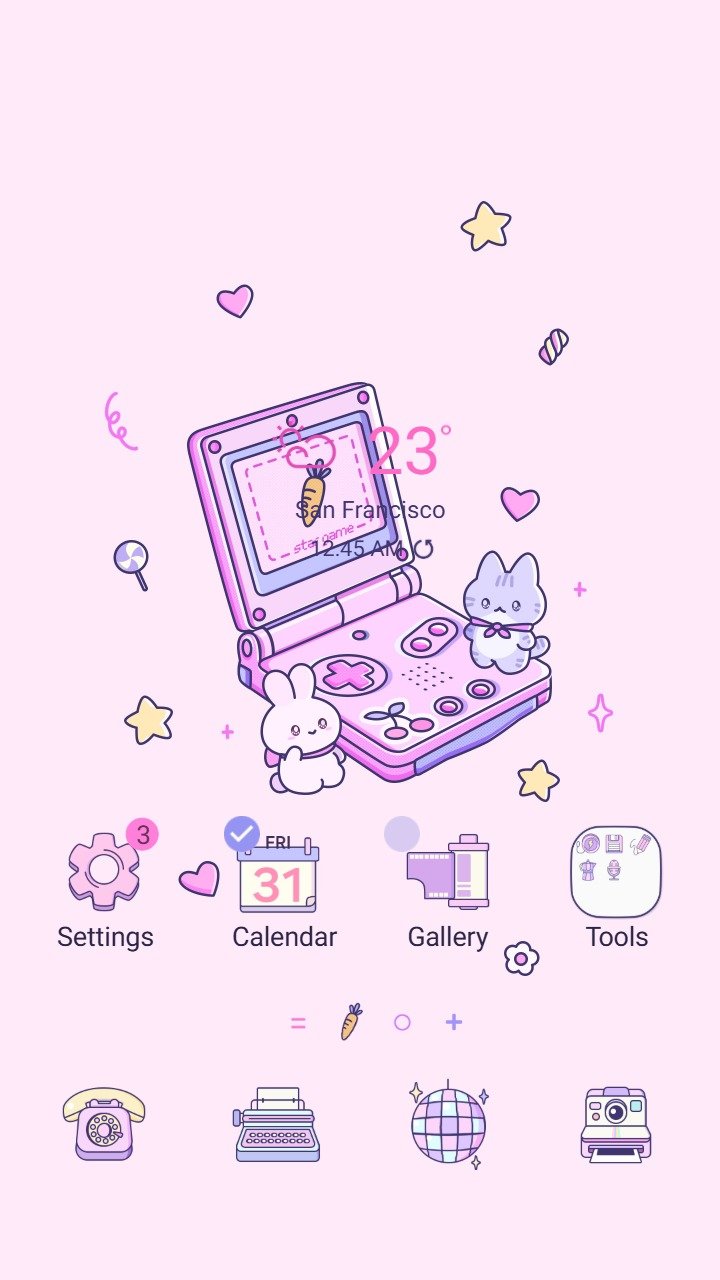Viewport: 720px width, 1280px height.
Task: Jump to the circle page indicator
Action: (402, 1022)
